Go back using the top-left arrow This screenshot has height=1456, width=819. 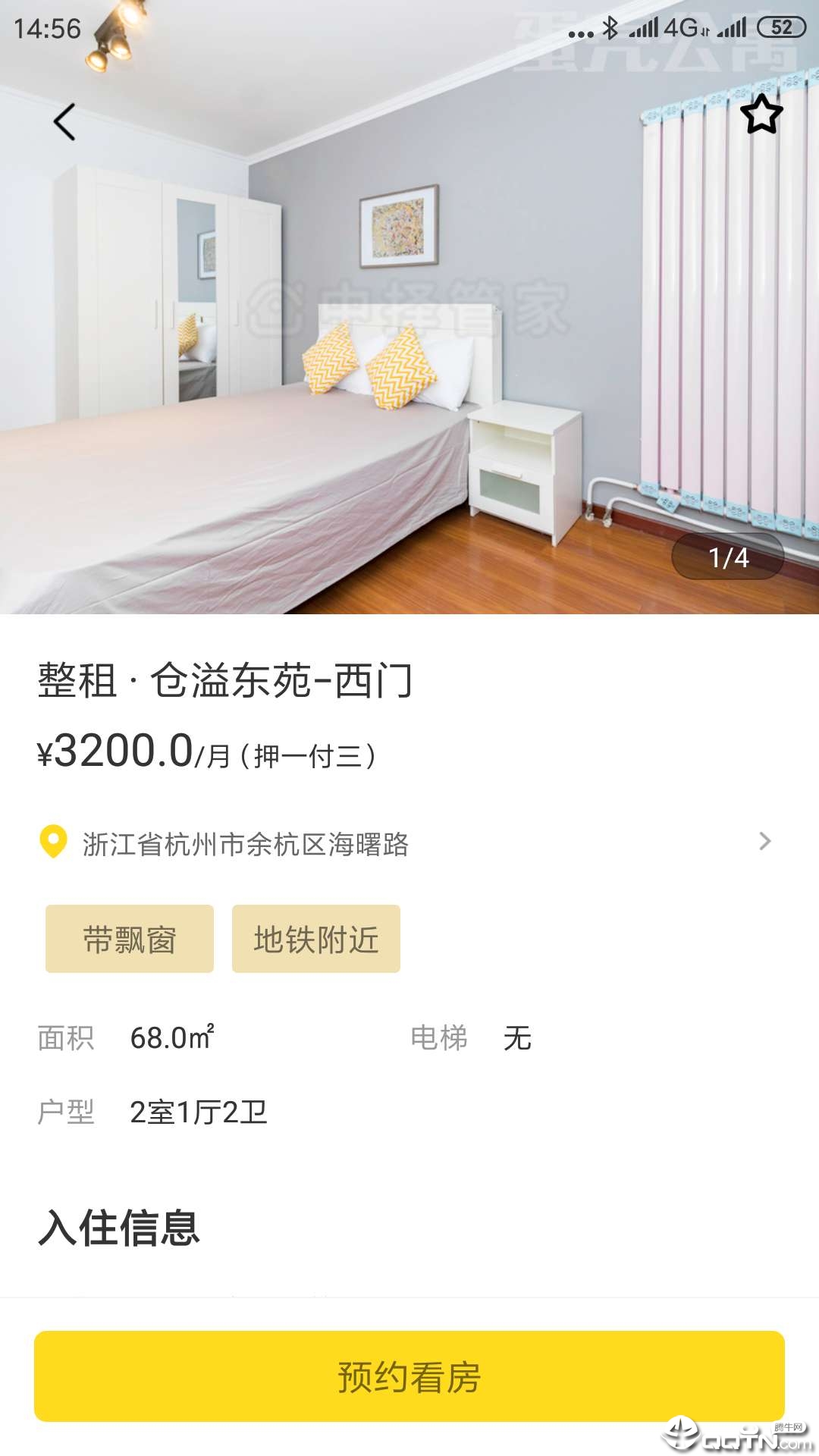pos(65,122)
